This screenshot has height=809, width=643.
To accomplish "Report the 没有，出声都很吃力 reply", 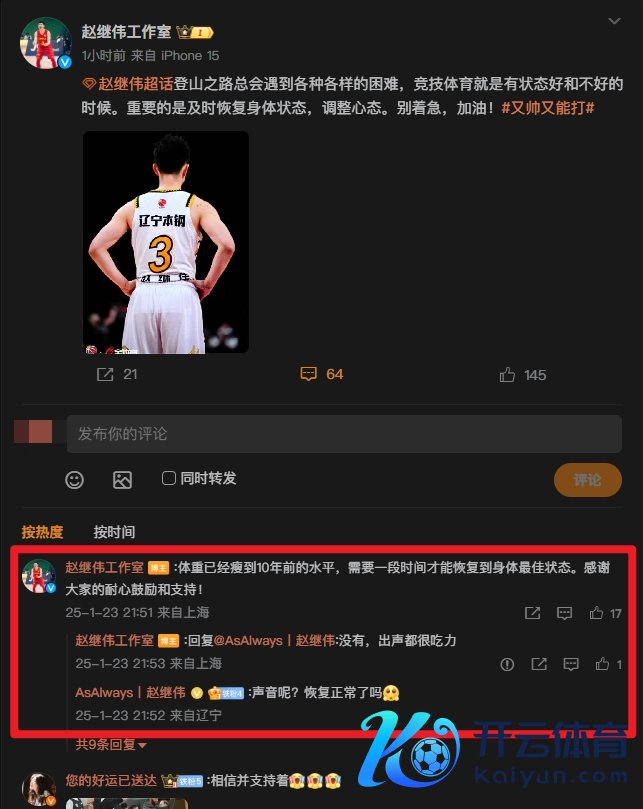I will [x=507, y=664].
